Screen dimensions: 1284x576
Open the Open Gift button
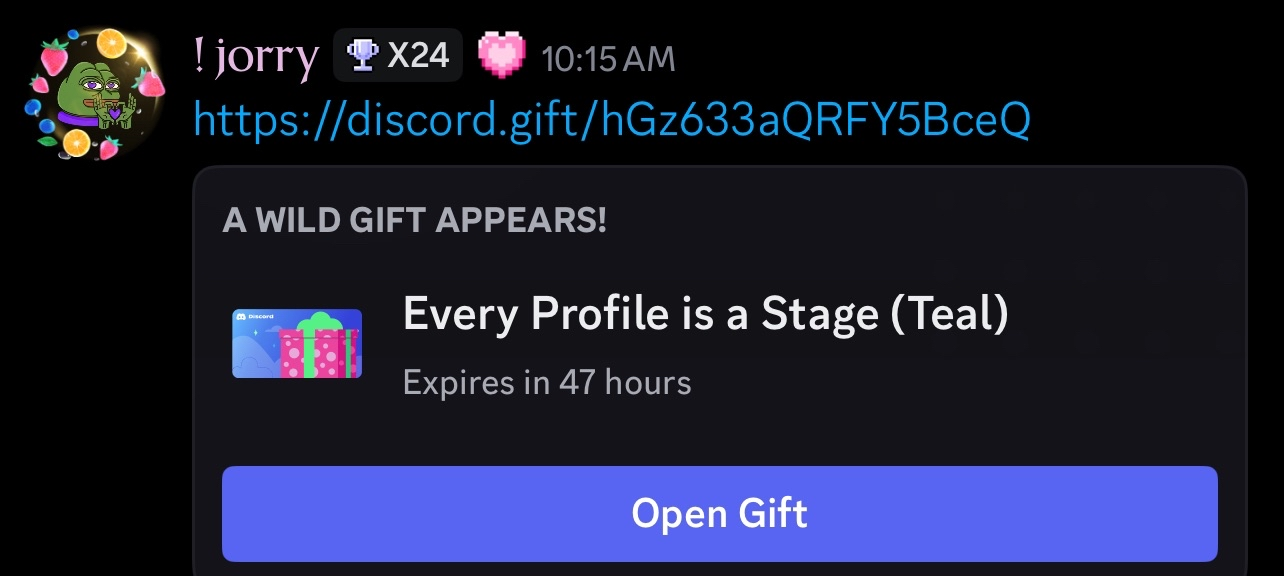coord(719,514)
